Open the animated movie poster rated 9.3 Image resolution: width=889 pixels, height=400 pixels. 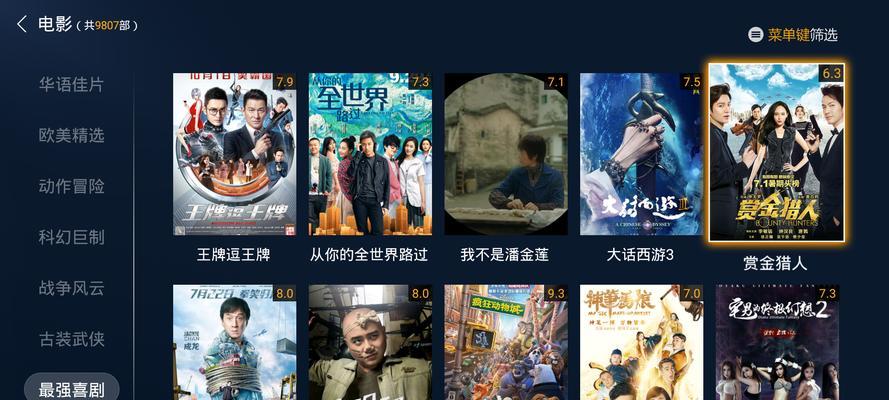click(x=505, y=343)
